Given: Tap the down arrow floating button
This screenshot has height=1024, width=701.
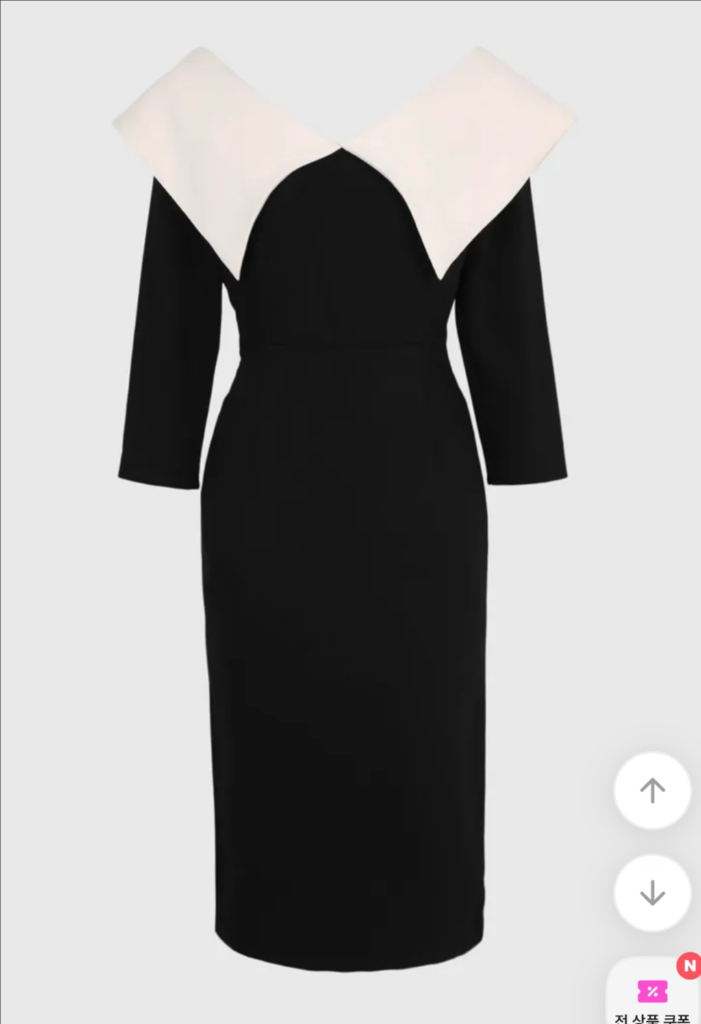Looking at the screenshot, I should [x=652, y=893].
